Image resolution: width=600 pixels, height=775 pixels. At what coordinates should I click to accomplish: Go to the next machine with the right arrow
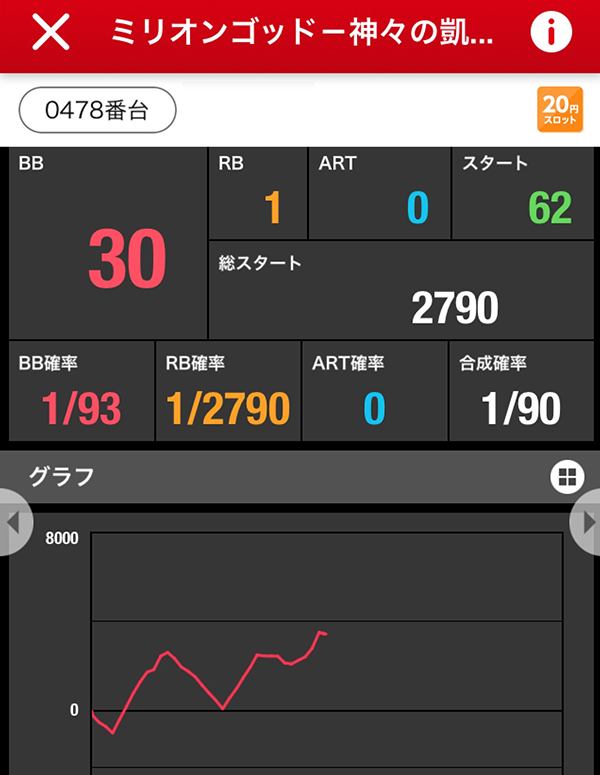(586, 522)
